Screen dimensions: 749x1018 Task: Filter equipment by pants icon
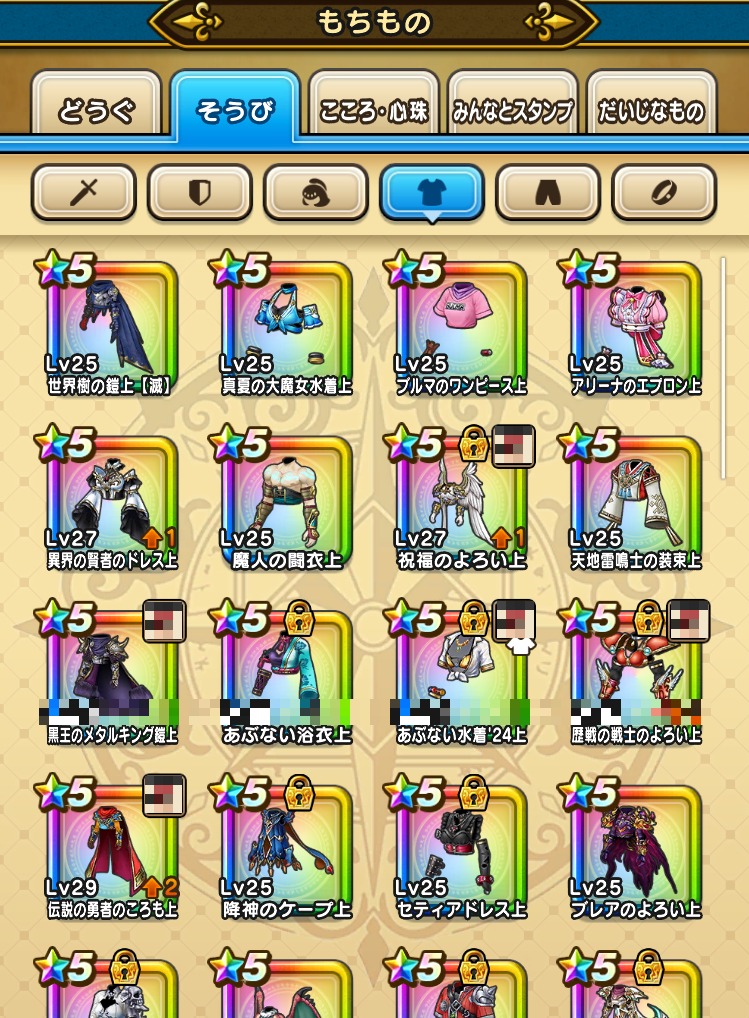click(x=548, y=192)
